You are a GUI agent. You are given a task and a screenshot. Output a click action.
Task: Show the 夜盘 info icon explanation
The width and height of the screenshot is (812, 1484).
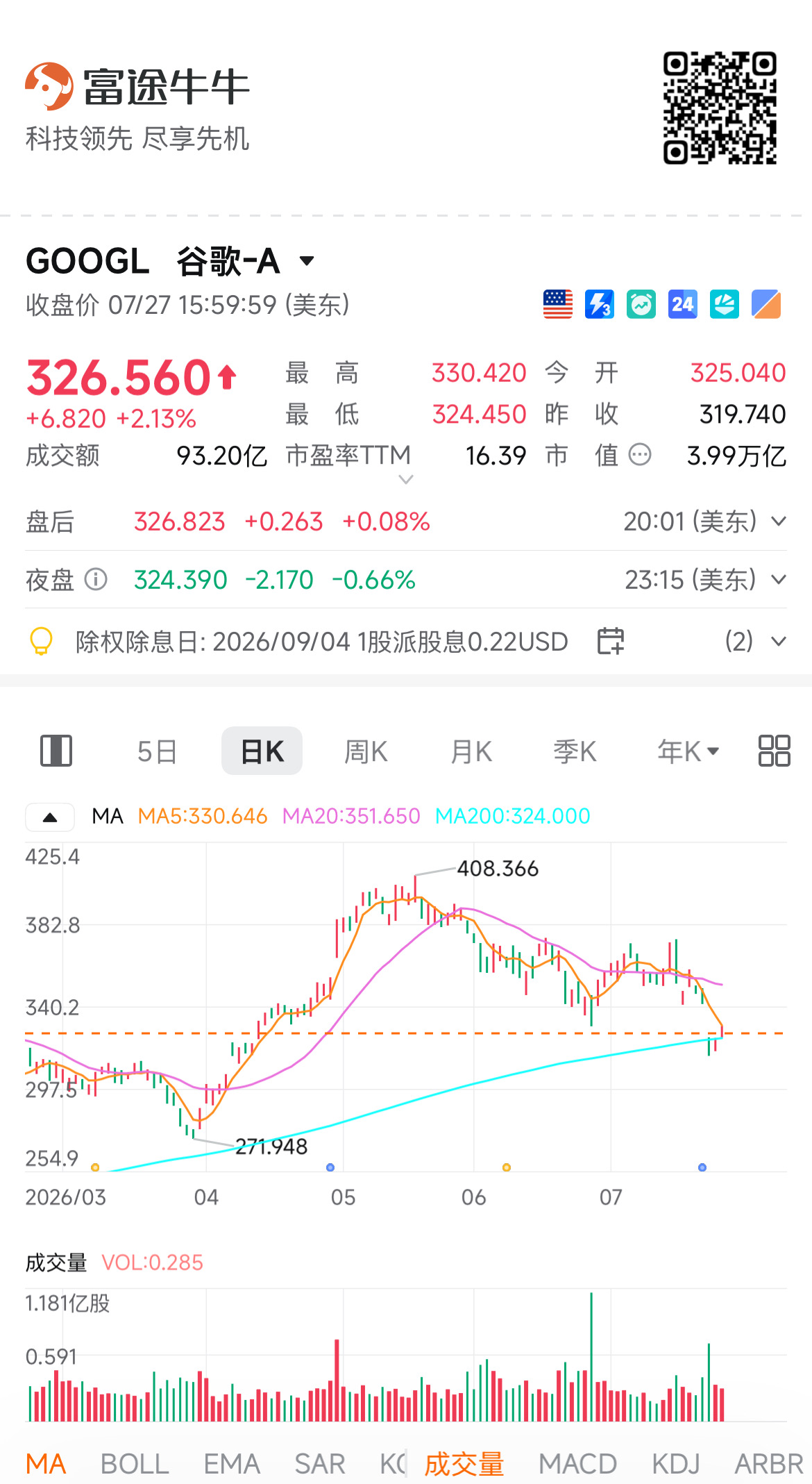96,578
